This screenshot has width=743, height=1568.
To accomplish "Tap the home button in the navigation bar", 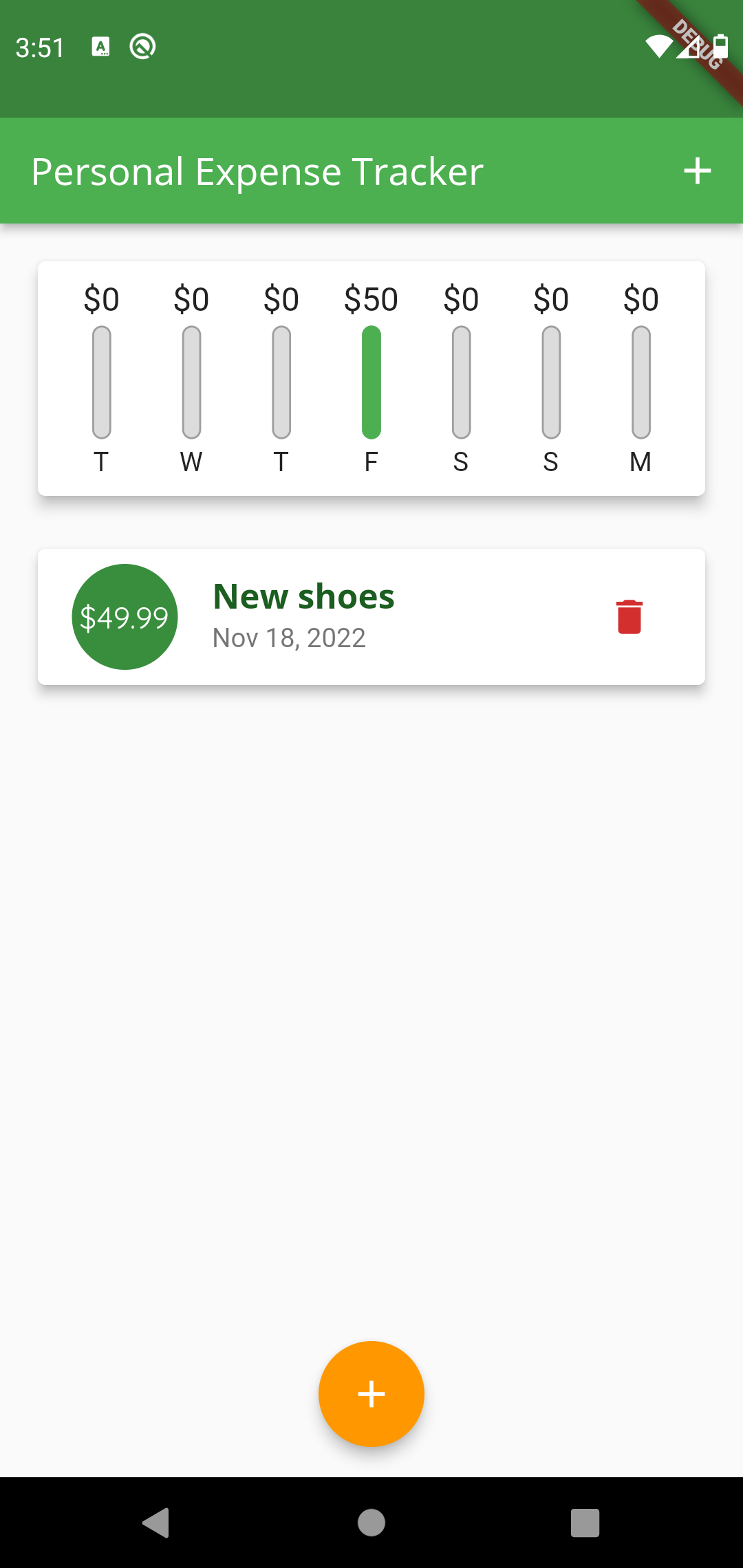I will tap(371, 1521).
